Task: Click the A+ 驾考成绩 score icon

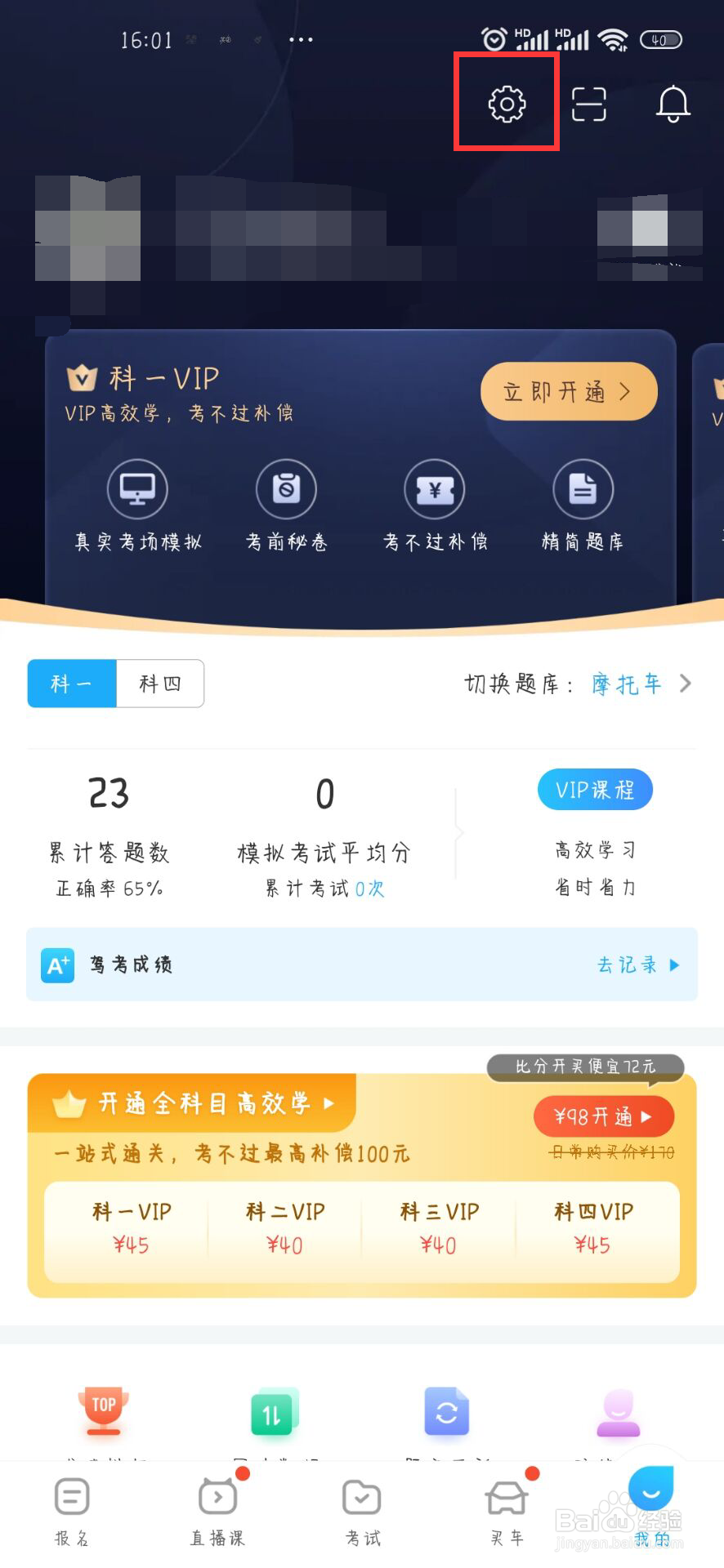Action: (x=56, y=964)
